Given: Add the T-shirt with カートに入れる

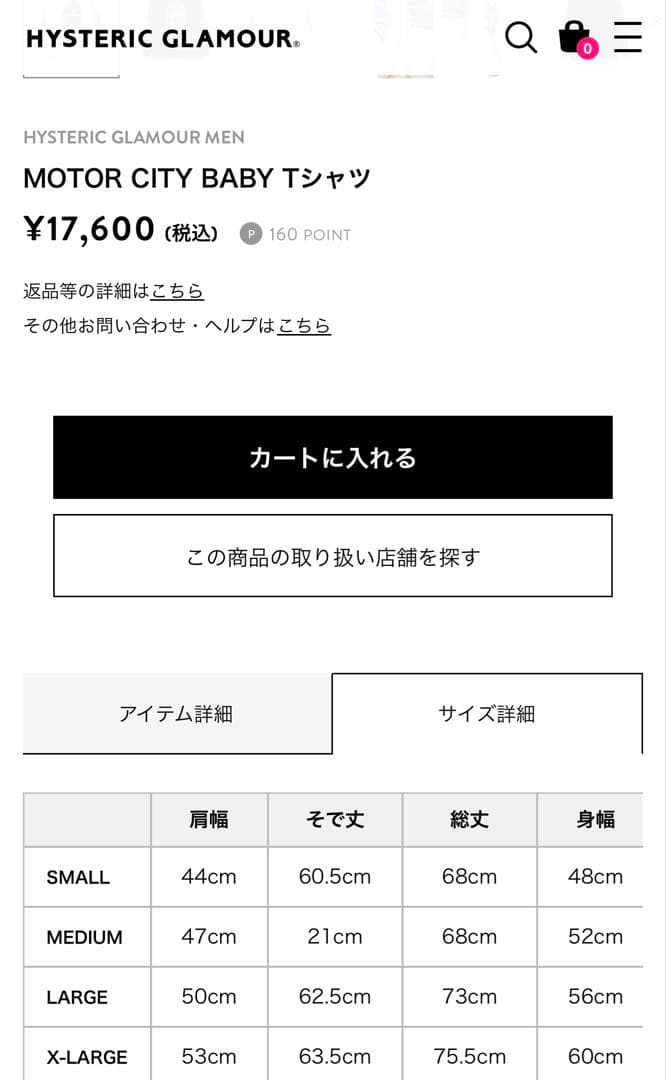Looking at the screenshot, I should (x=332, y=457).
